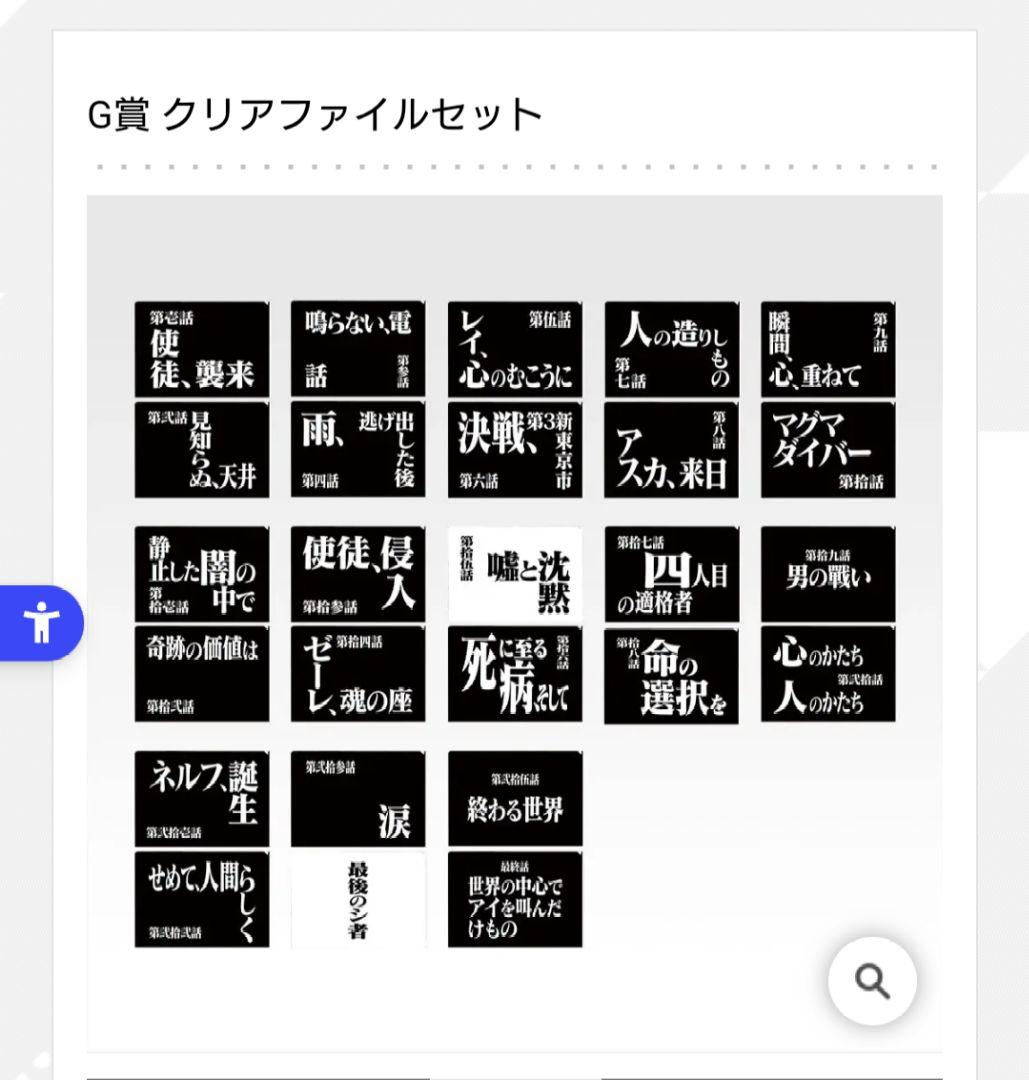Screen dimensions: 1029x1080
Task: Click the 見知らぬ、天井 episode card
Action: tap(200, 448)
